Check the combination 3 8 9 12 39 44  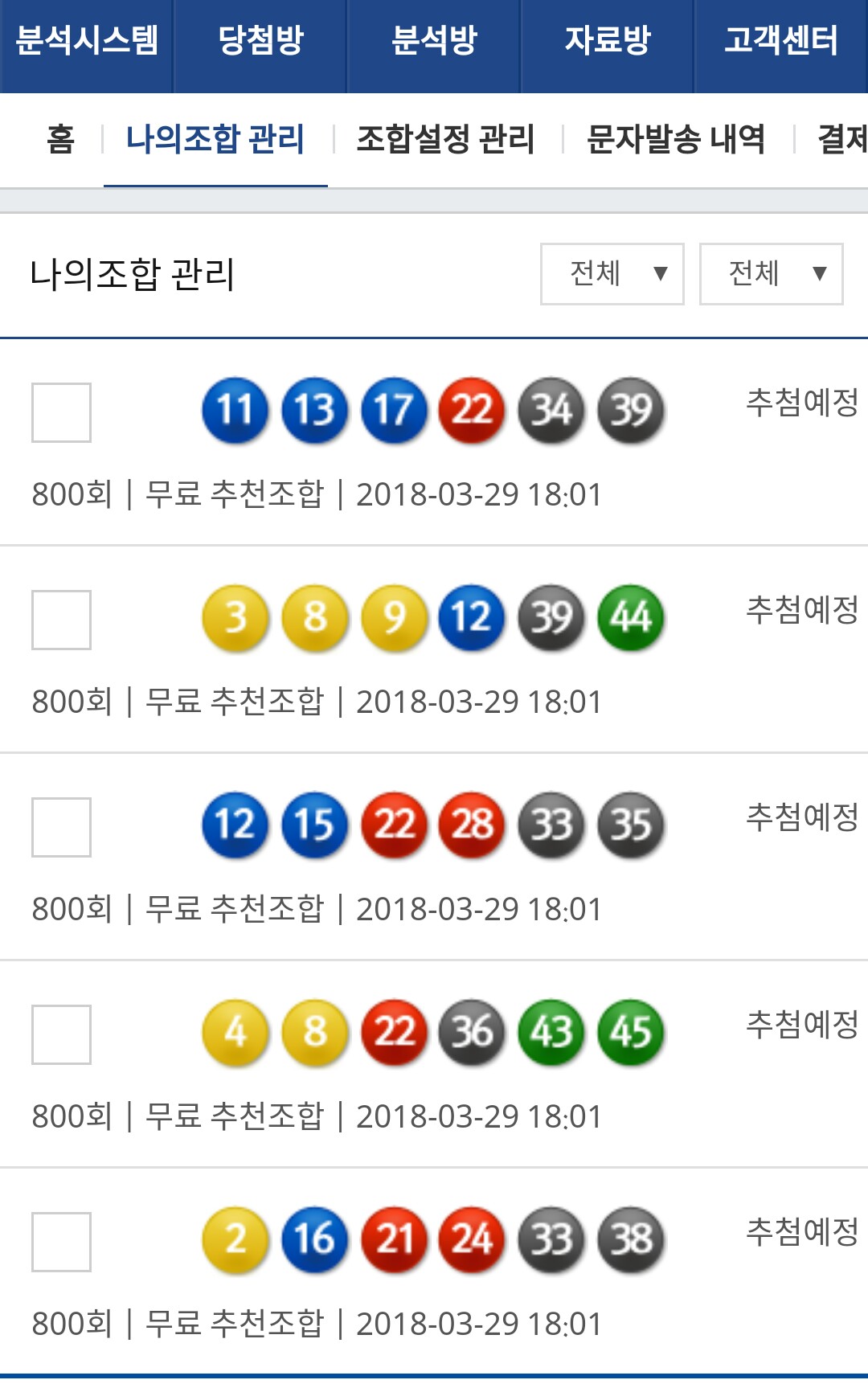click(61, 620)
